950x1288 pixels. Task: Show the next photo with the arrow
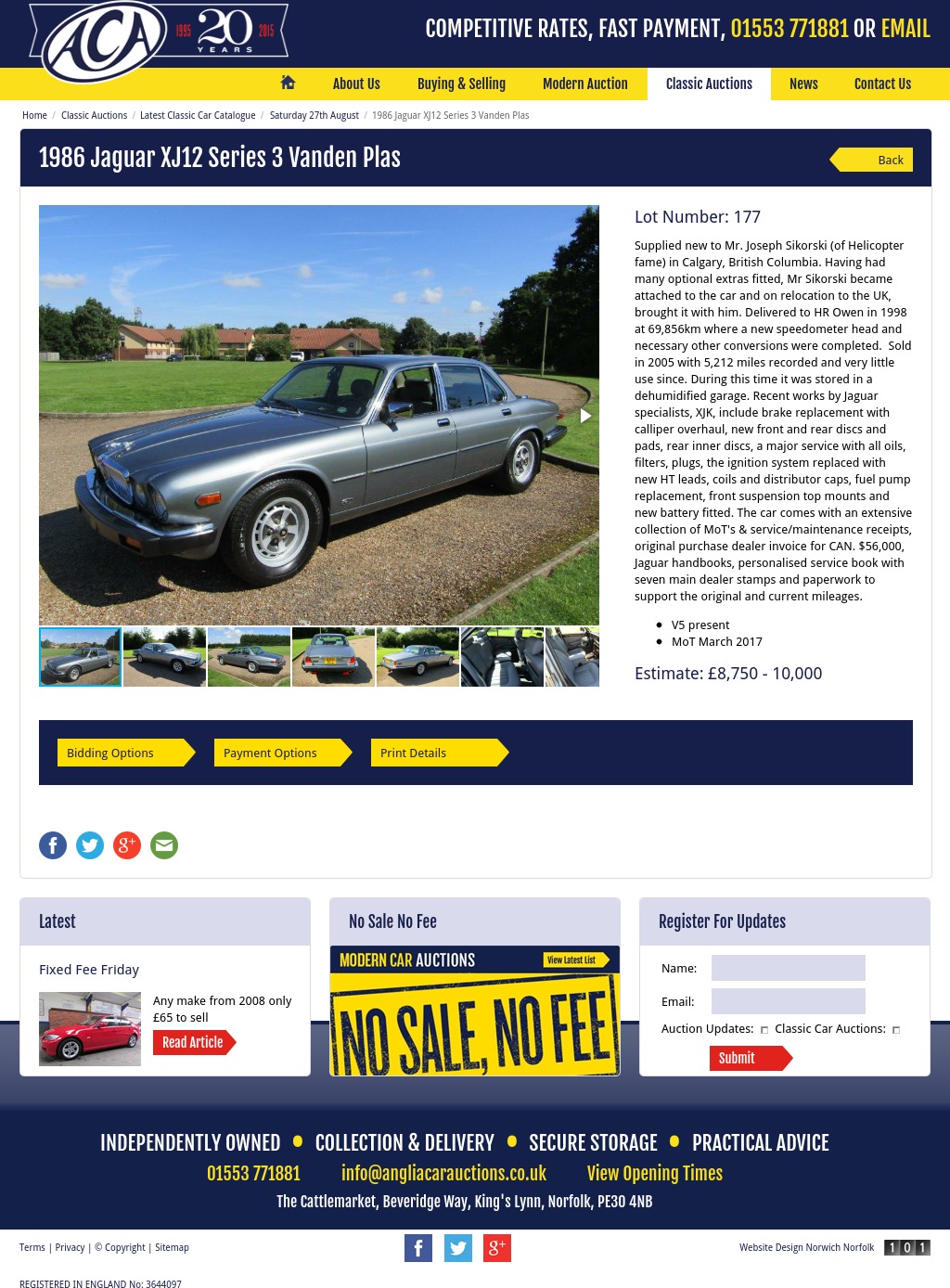tap(585, 416)
